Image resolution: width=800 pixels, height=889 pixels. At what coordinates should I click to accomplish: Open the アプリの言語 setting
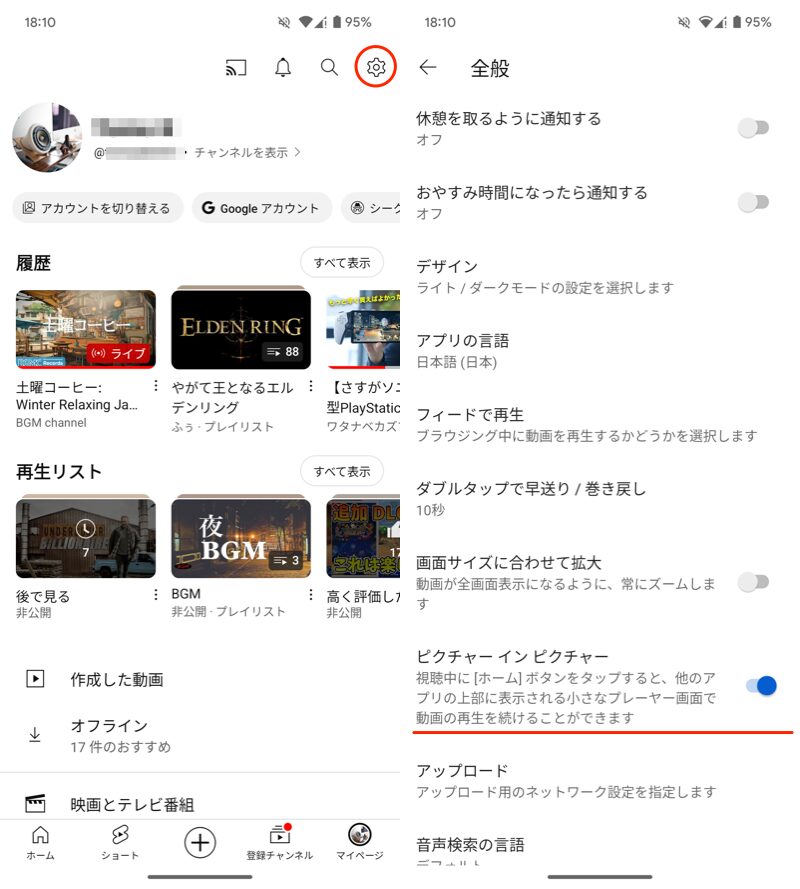pyautogui.click(x=560, y=351)
